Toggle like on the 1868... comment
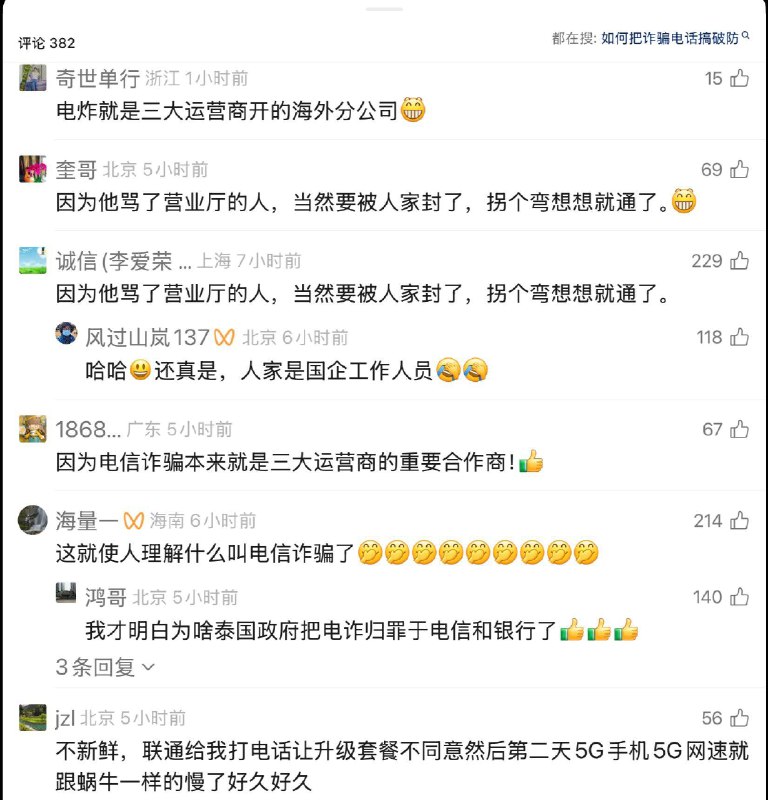 coord(739,427)
